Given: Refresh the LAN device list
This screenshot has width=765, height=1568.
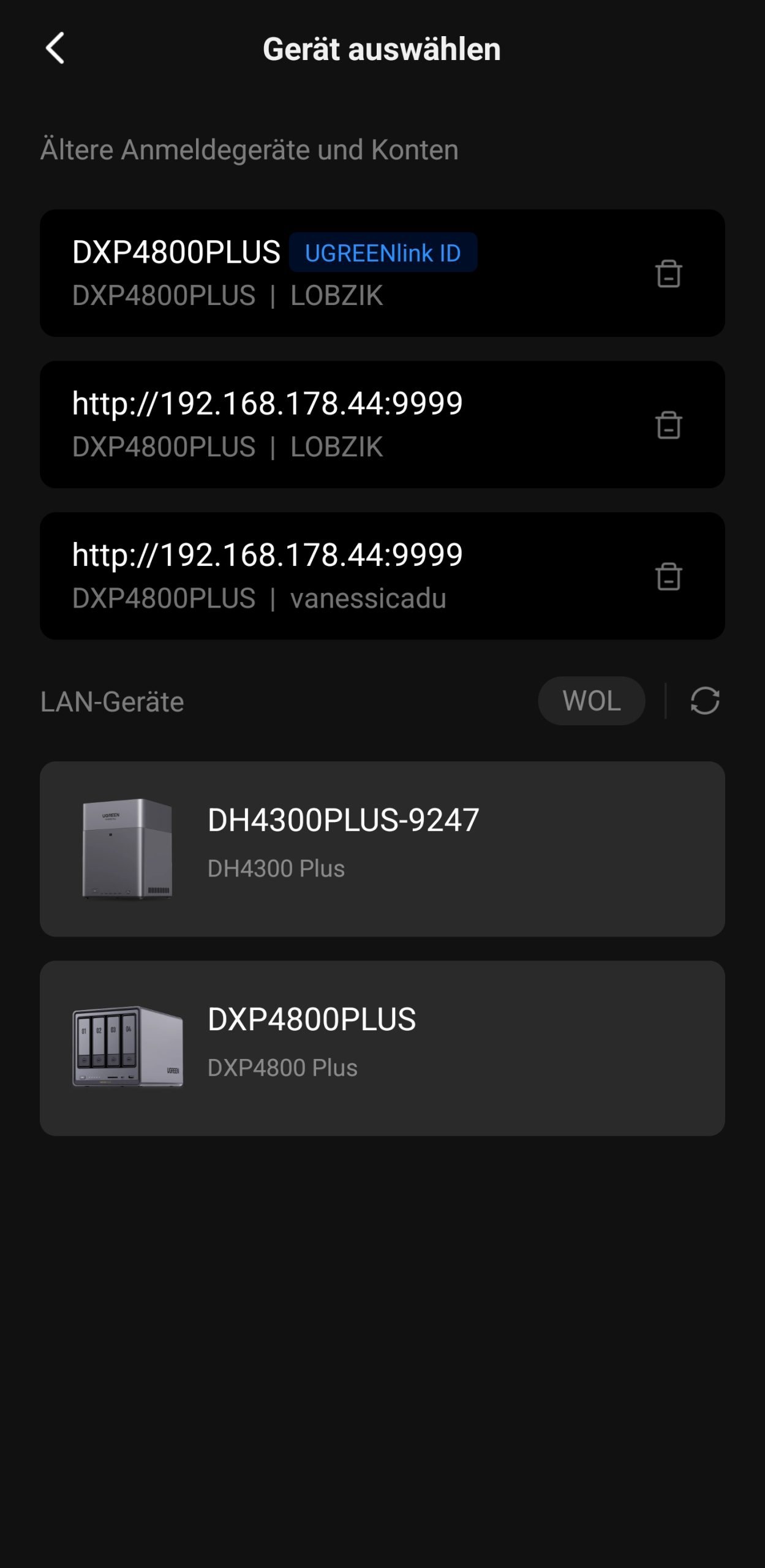Looking at the screenshot, I should [704, 701].
